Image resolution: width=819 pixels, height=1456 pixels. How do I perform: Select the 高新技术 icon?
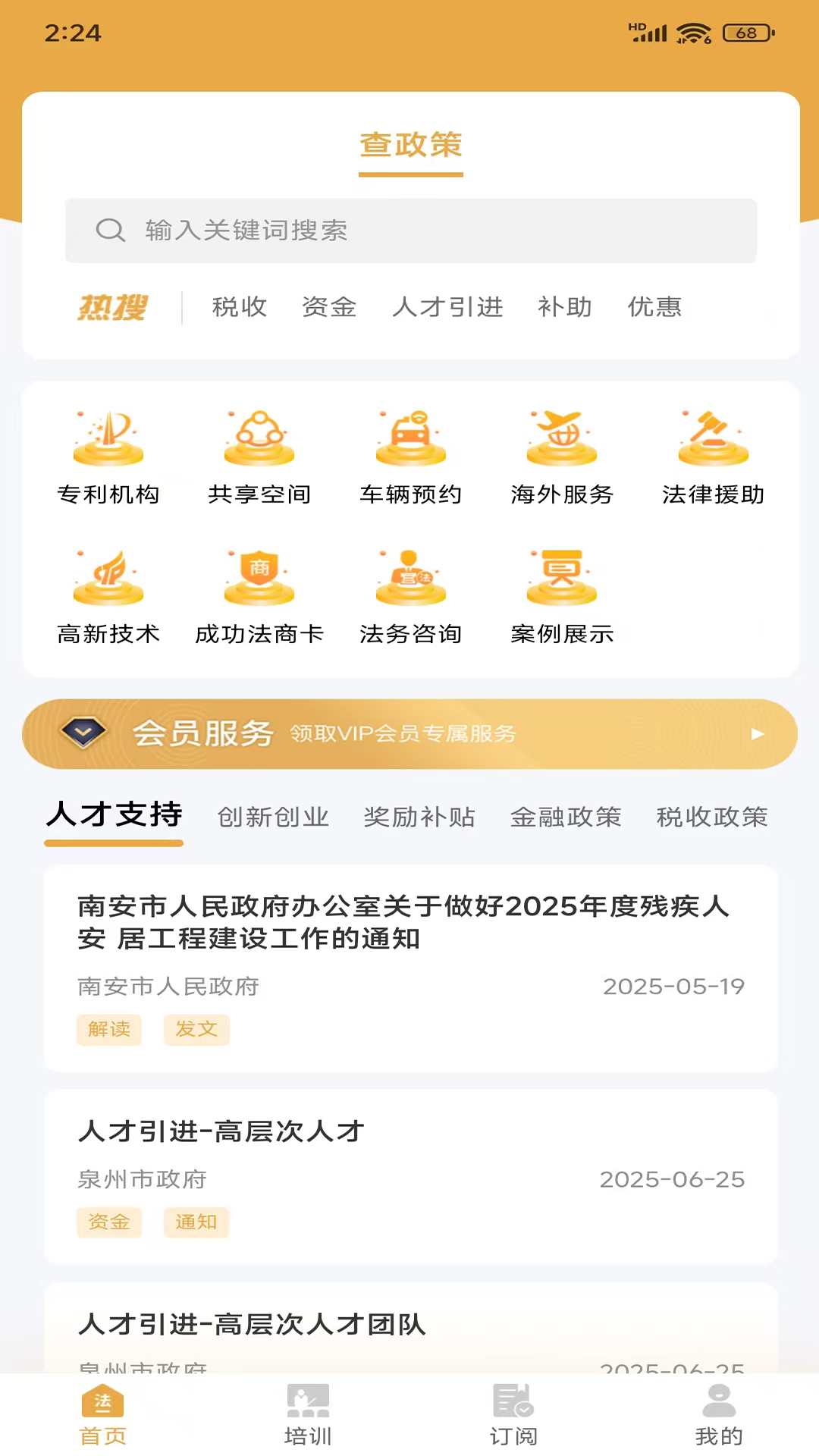(x=108, y=594)
